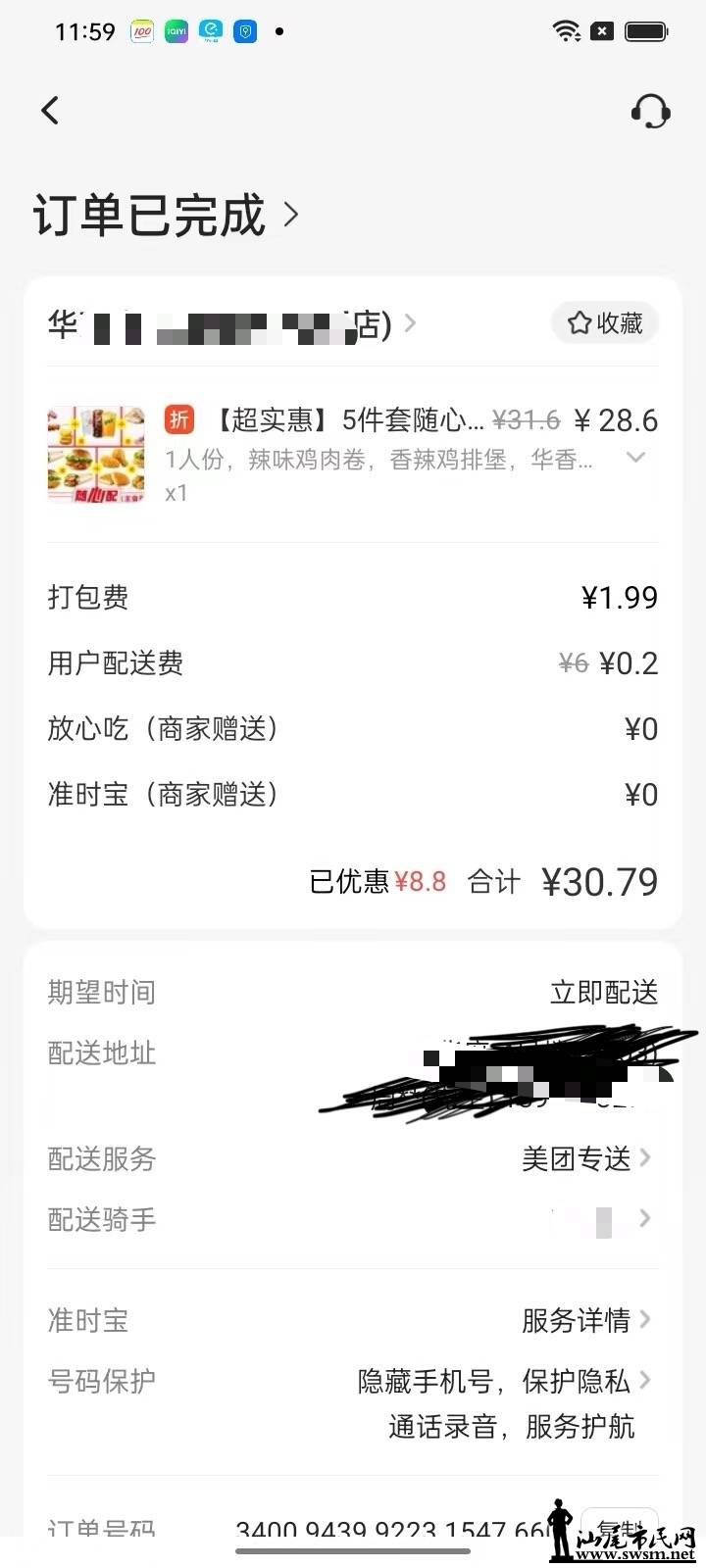This screenshot has width=706, height=1568.
Task: Go back from the order page
Action: [x=51, y=111]
